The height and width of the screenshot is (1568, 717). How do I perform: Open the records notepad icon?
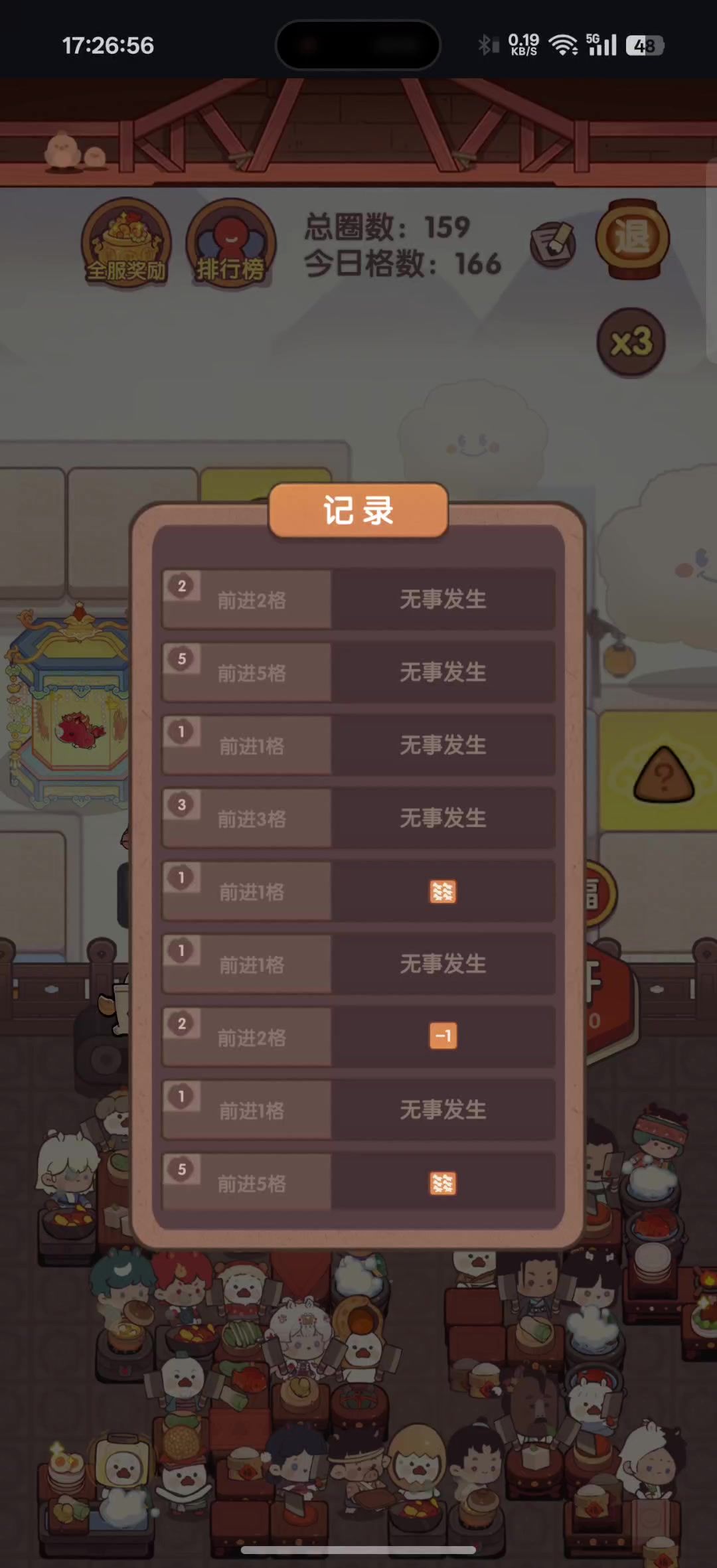pos(553,244)
